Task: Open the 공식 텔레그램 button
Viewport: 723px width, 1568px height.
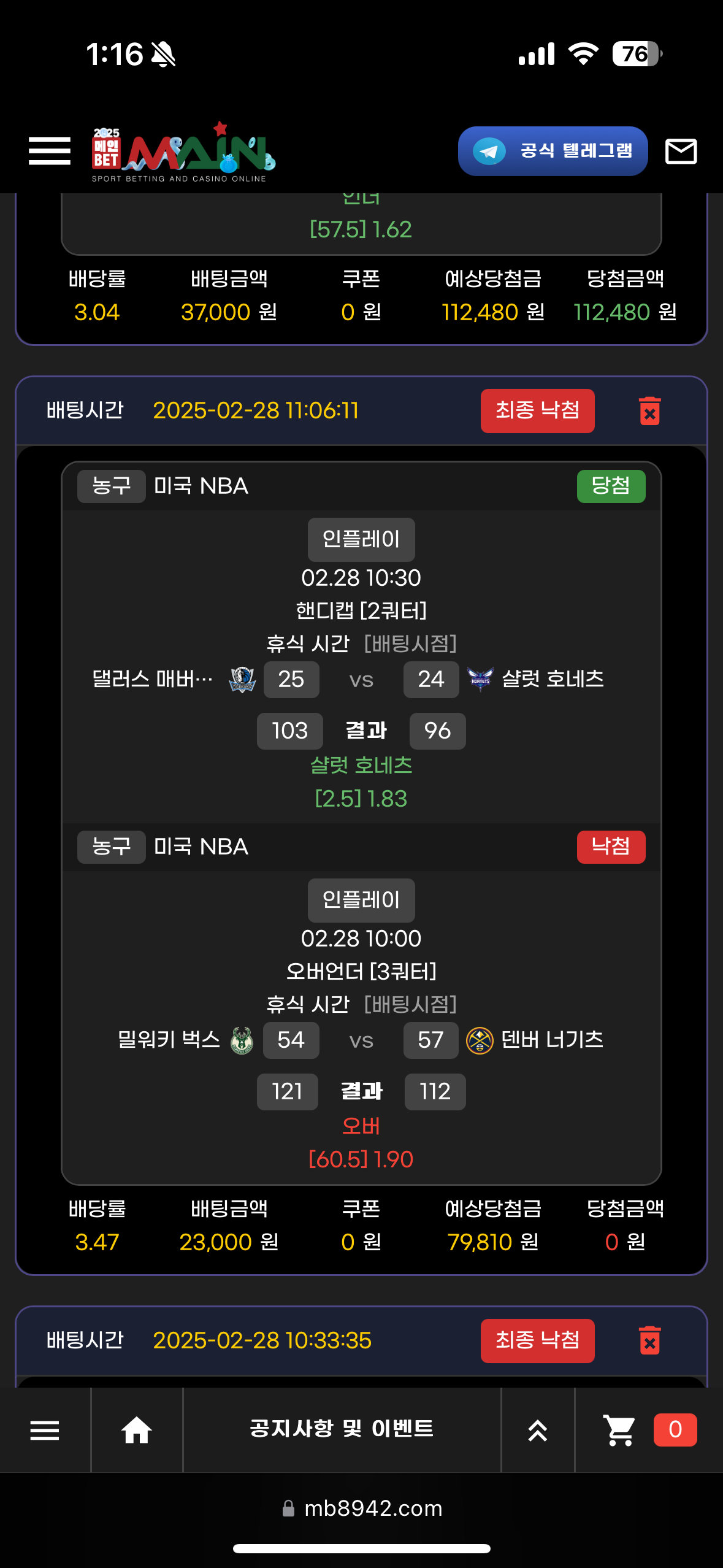Action: click(553, 151)
